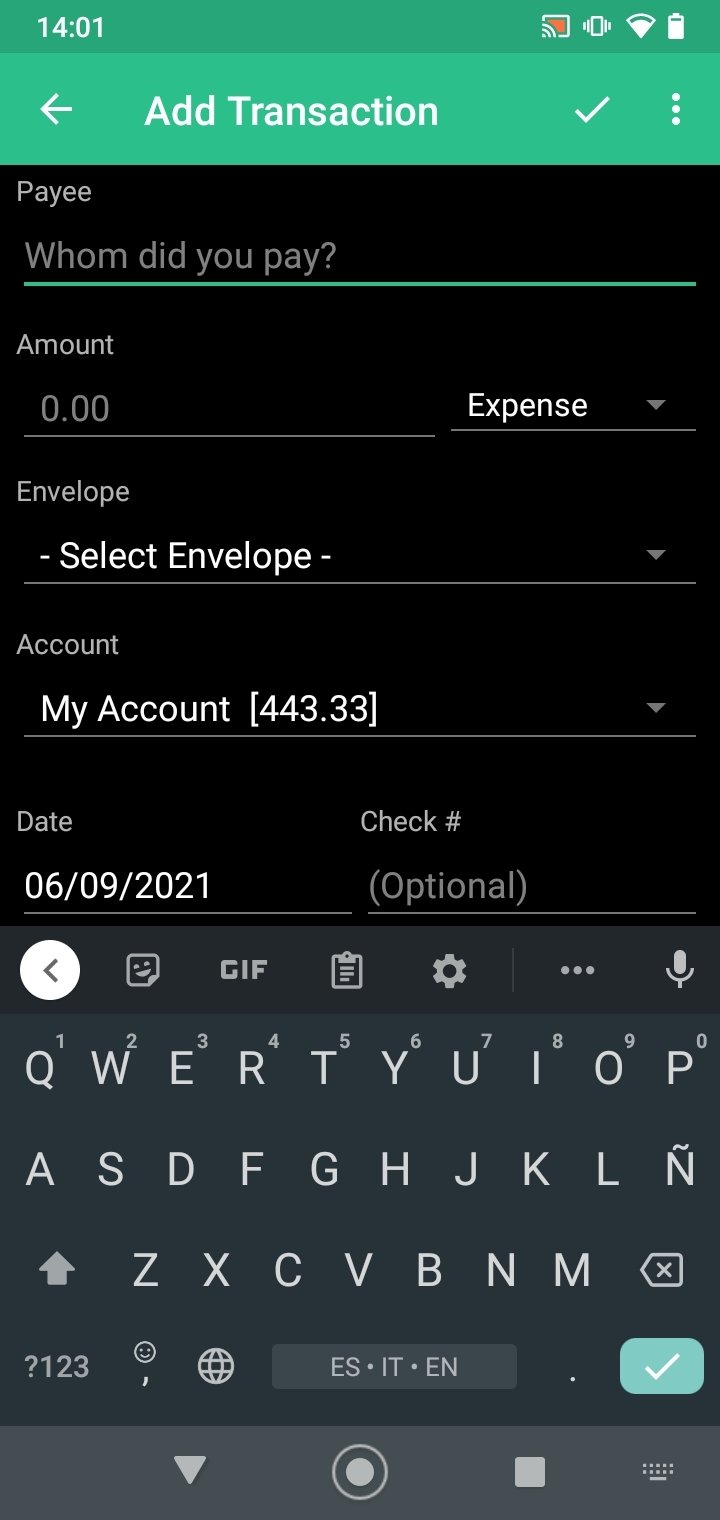
Task: Open the keyboard clipboard
Action: pos(346,970)
